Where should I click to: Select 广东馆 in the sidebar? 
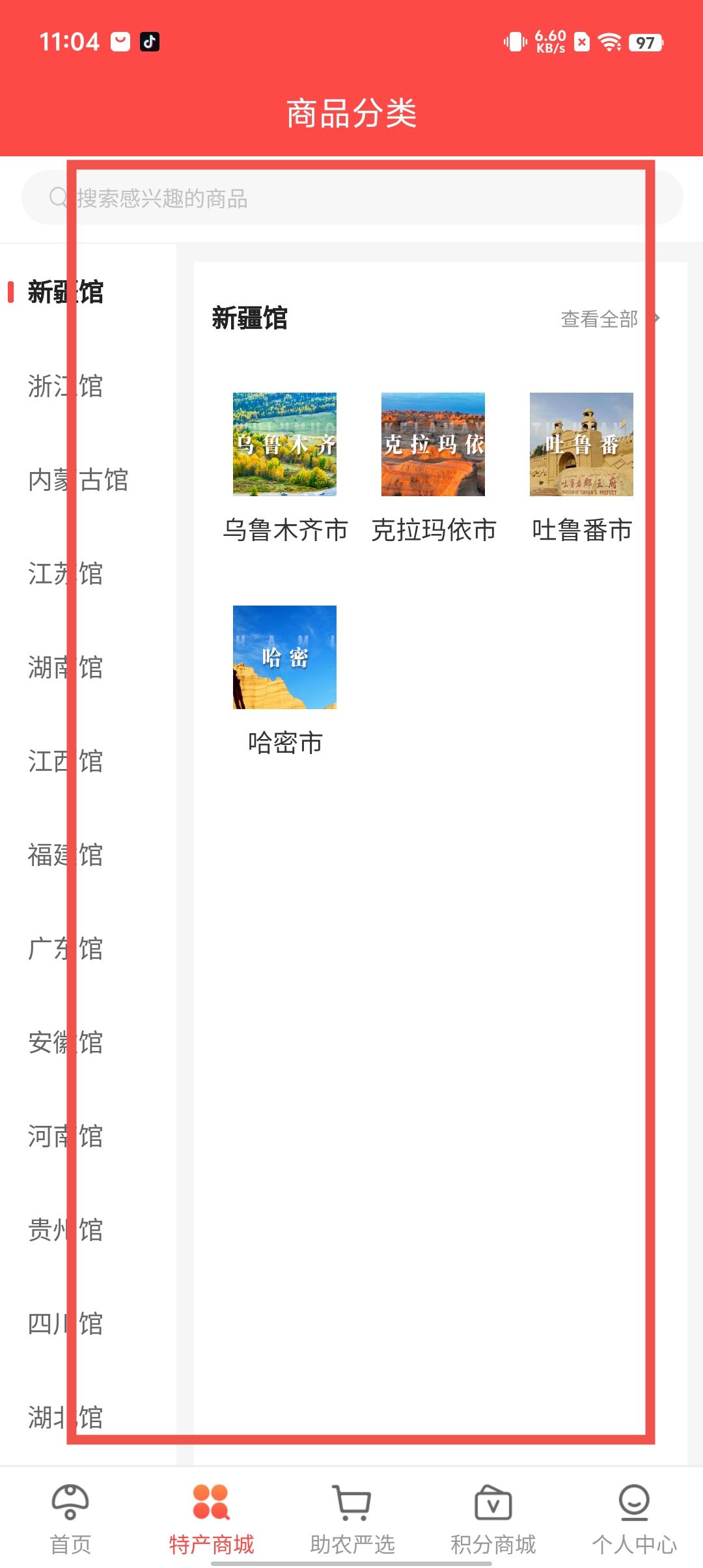click(x=66, y=949)
